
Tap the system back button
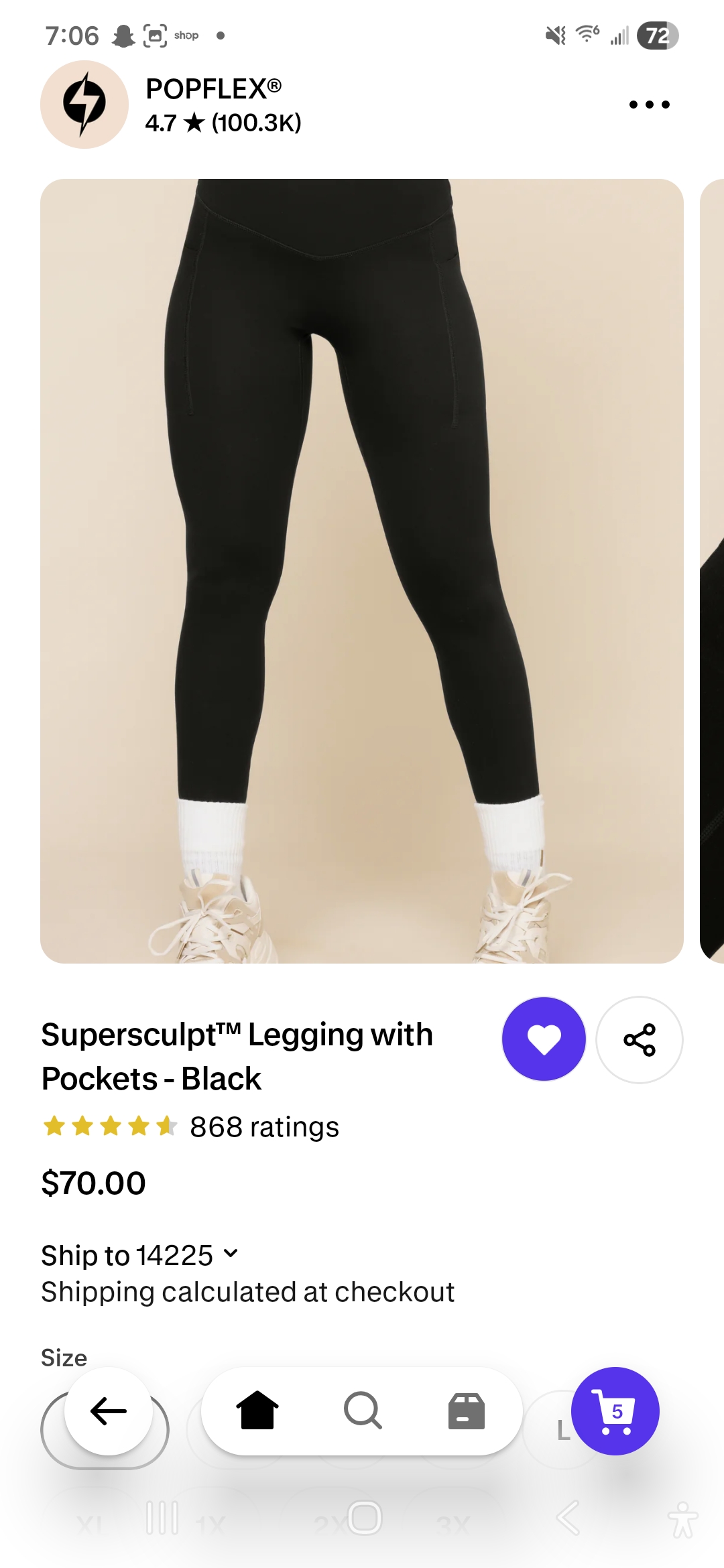coord(568,1518)
